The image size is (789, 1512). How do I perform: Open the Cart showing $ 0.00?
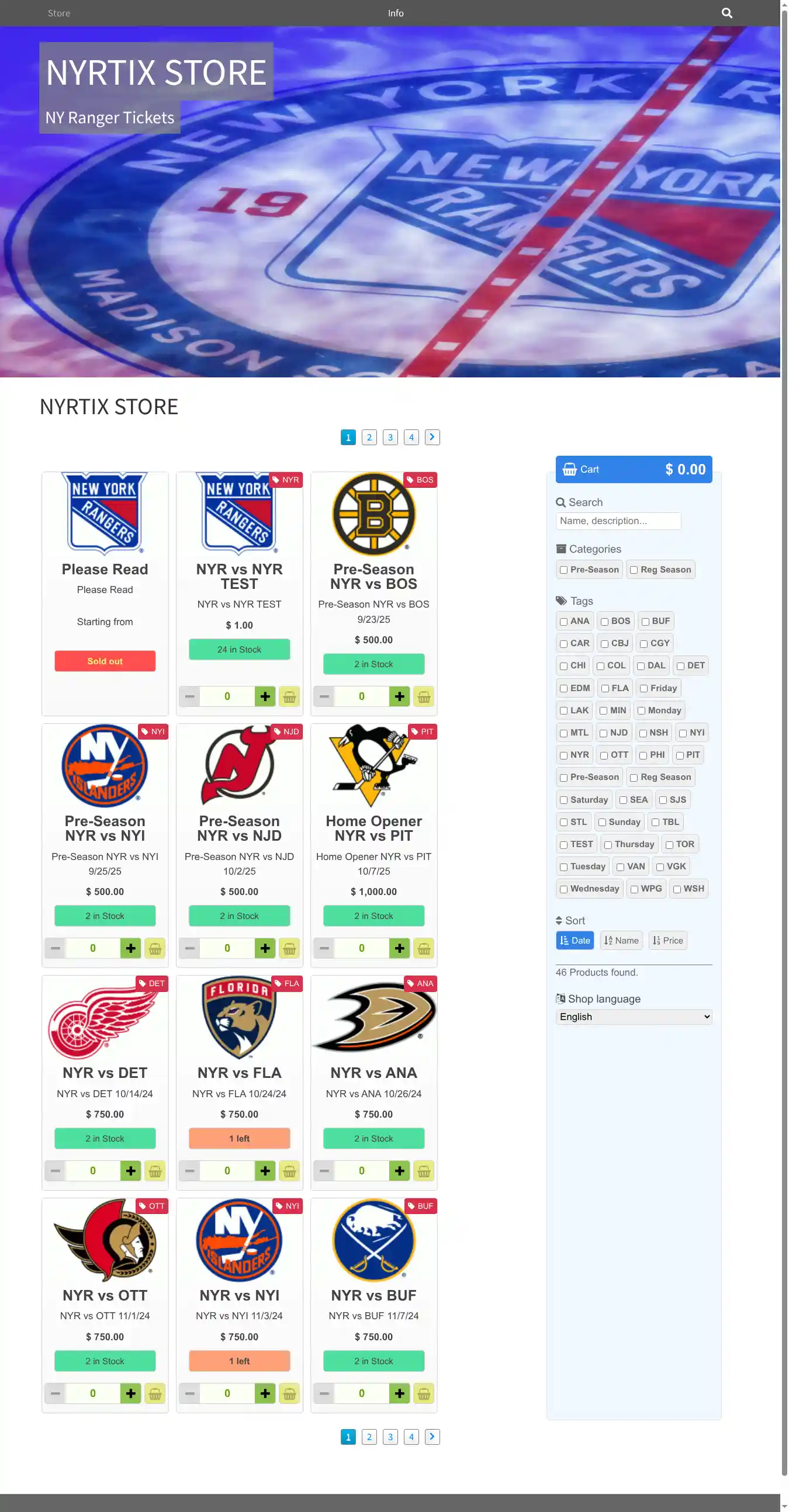tap(633, 469)
